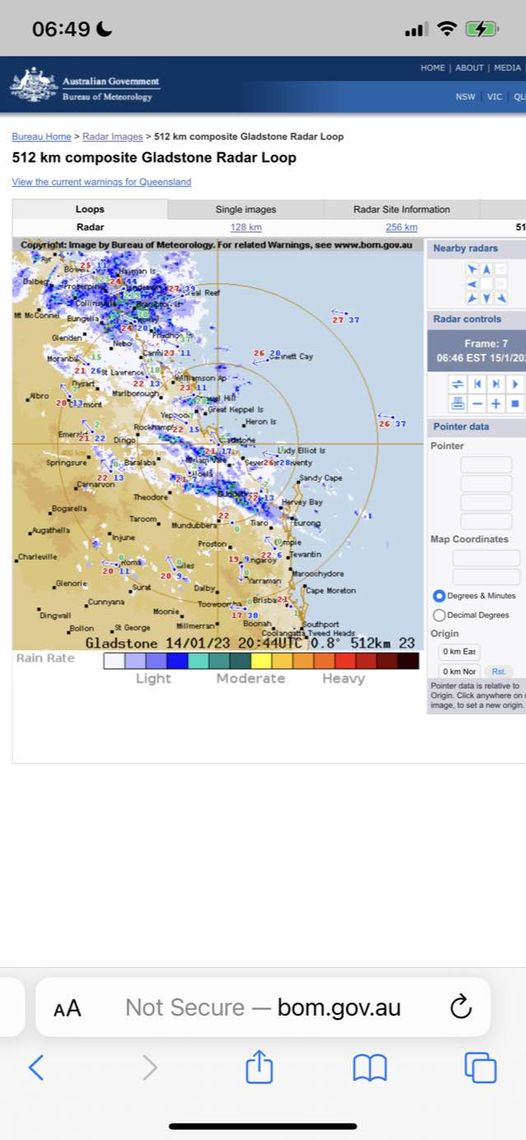Share this page from Safari toolbar

[259, 1067]
